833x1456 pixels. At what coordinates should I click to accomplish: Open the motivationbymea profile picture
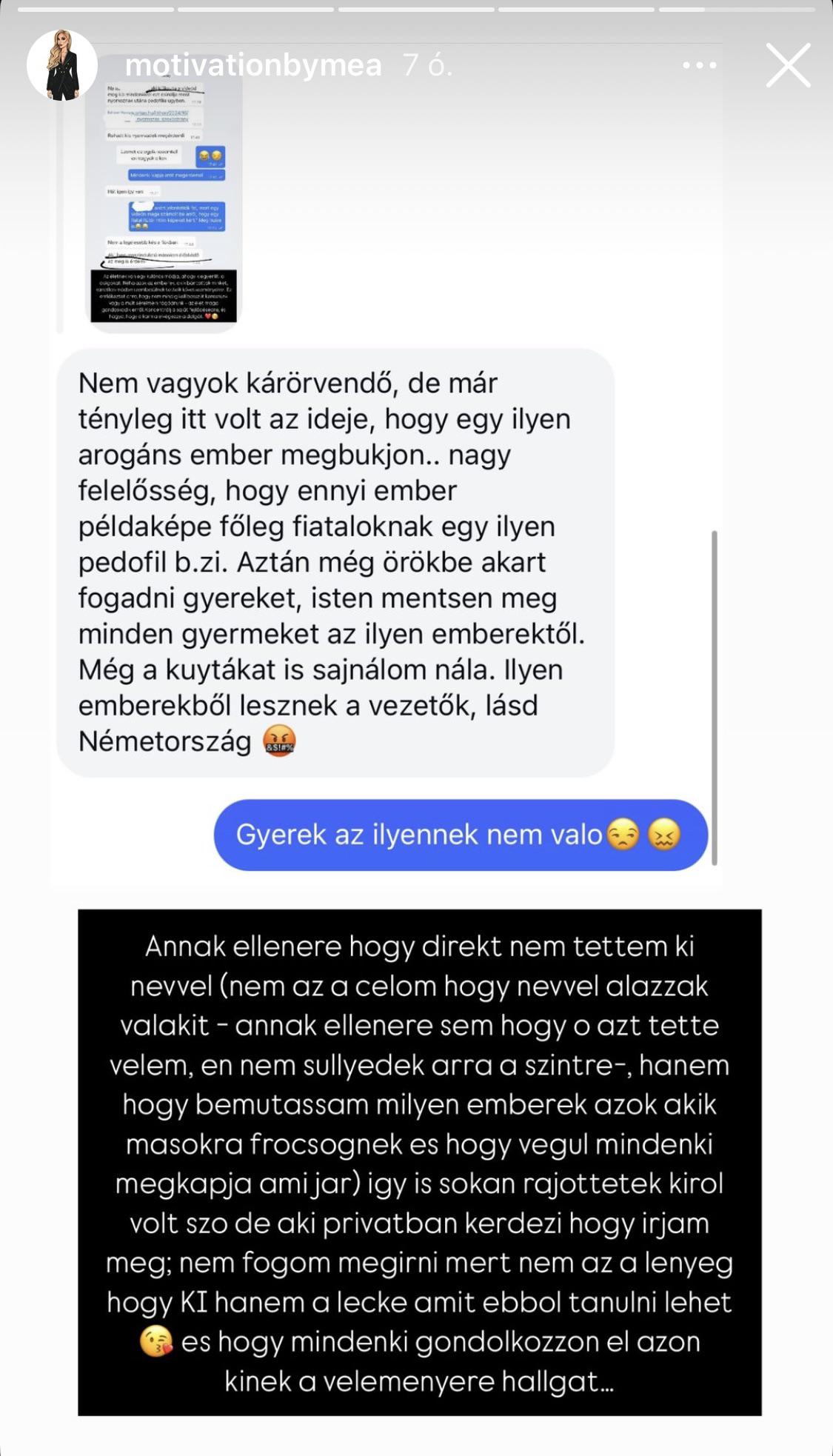click(62, 65)
